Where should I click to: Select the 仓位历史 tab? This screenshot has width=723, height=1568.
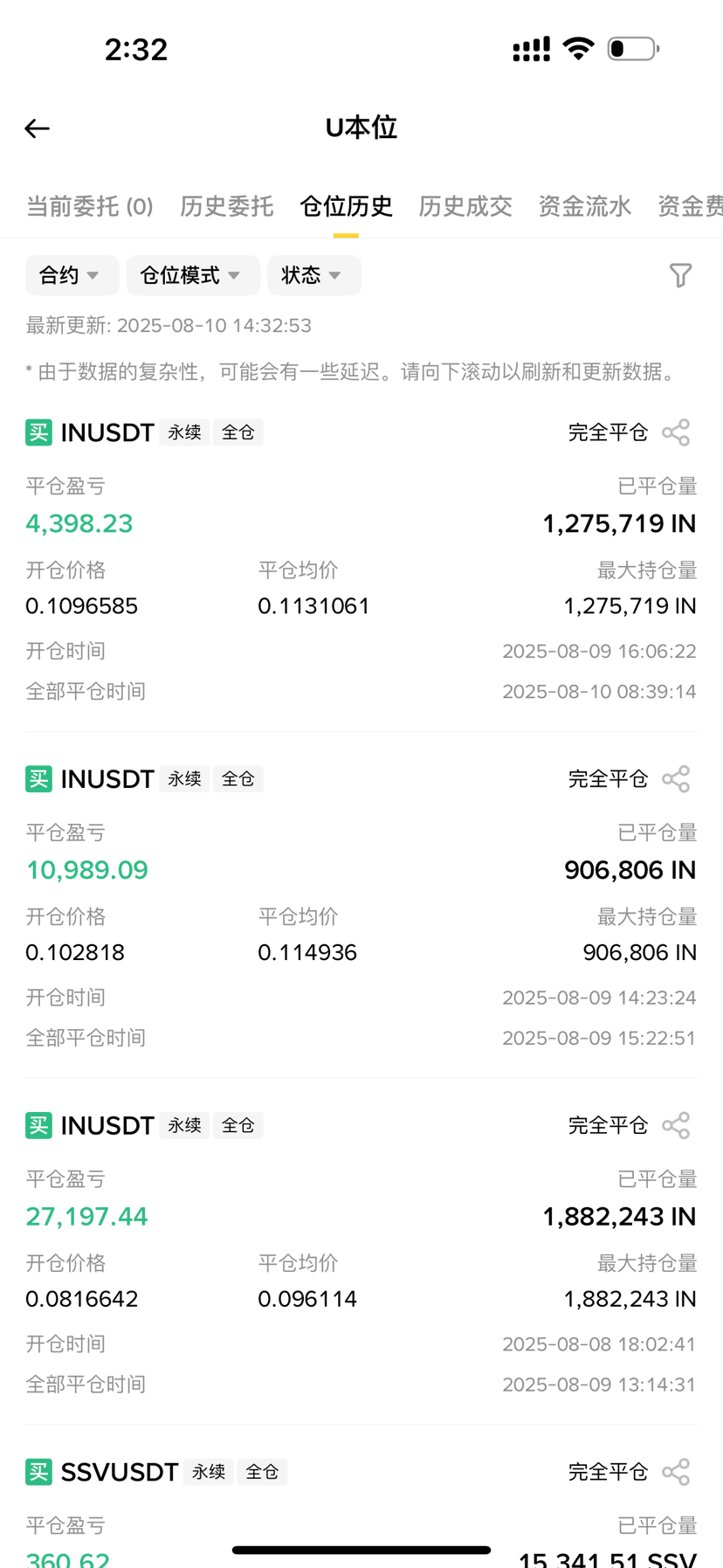tap(346, 206)
